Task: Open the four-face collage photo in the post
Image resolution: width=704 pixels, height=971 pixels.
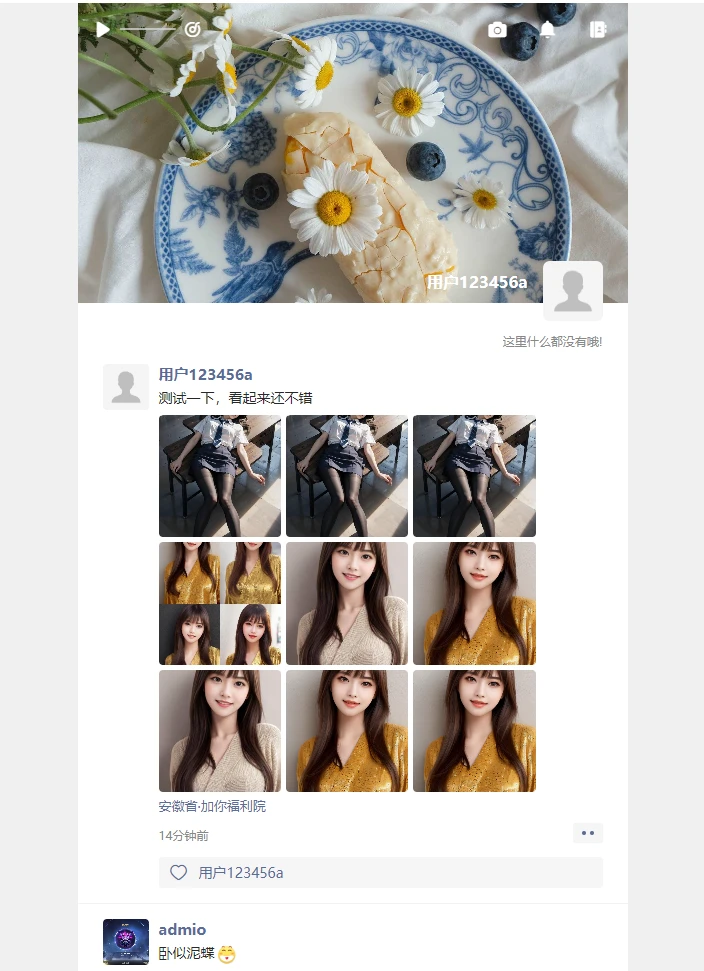Action: tap(220, 603)
